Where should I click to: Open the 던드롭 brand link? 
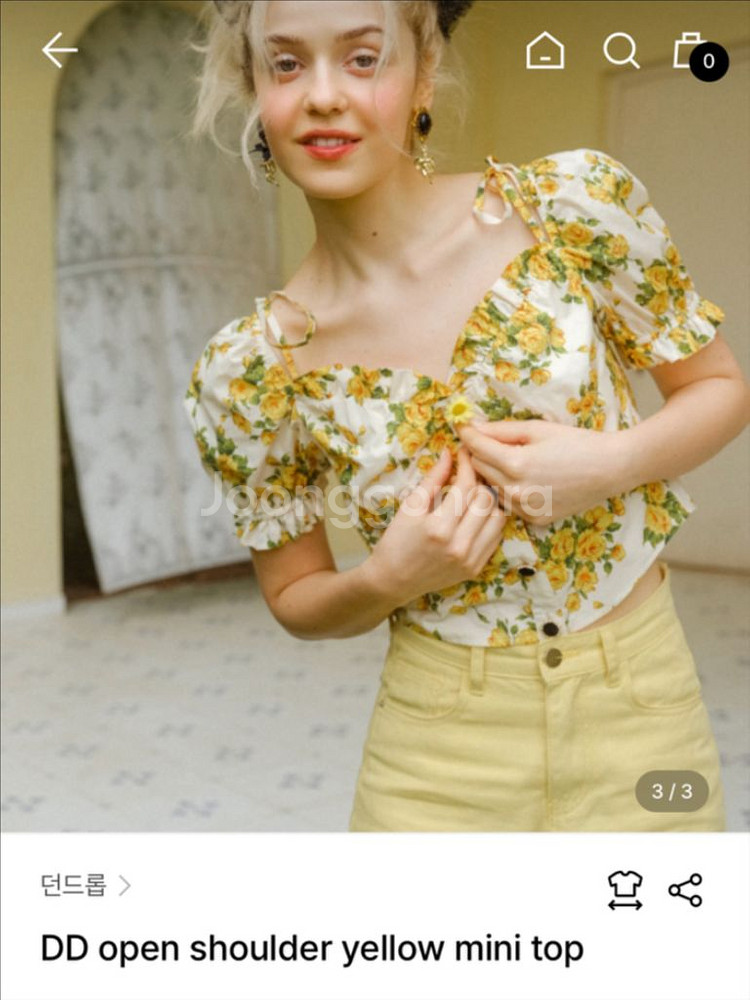point(86,885)
